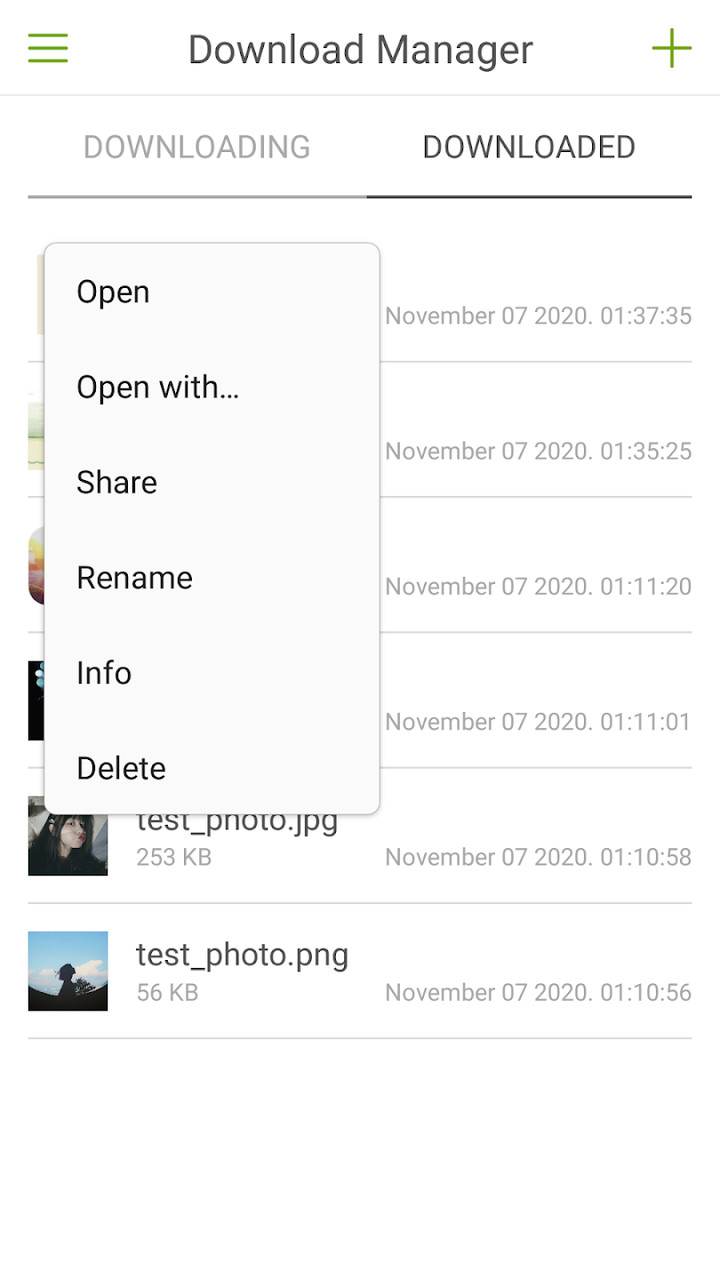Select Open with… option

click(212, 387)
